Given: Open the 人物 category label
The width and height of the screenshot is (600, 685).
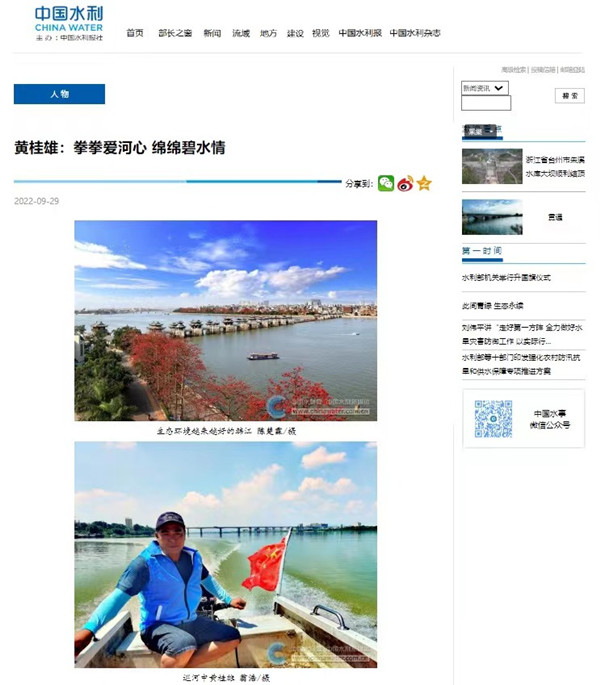Looking at the screenshot, I should 59,94.
